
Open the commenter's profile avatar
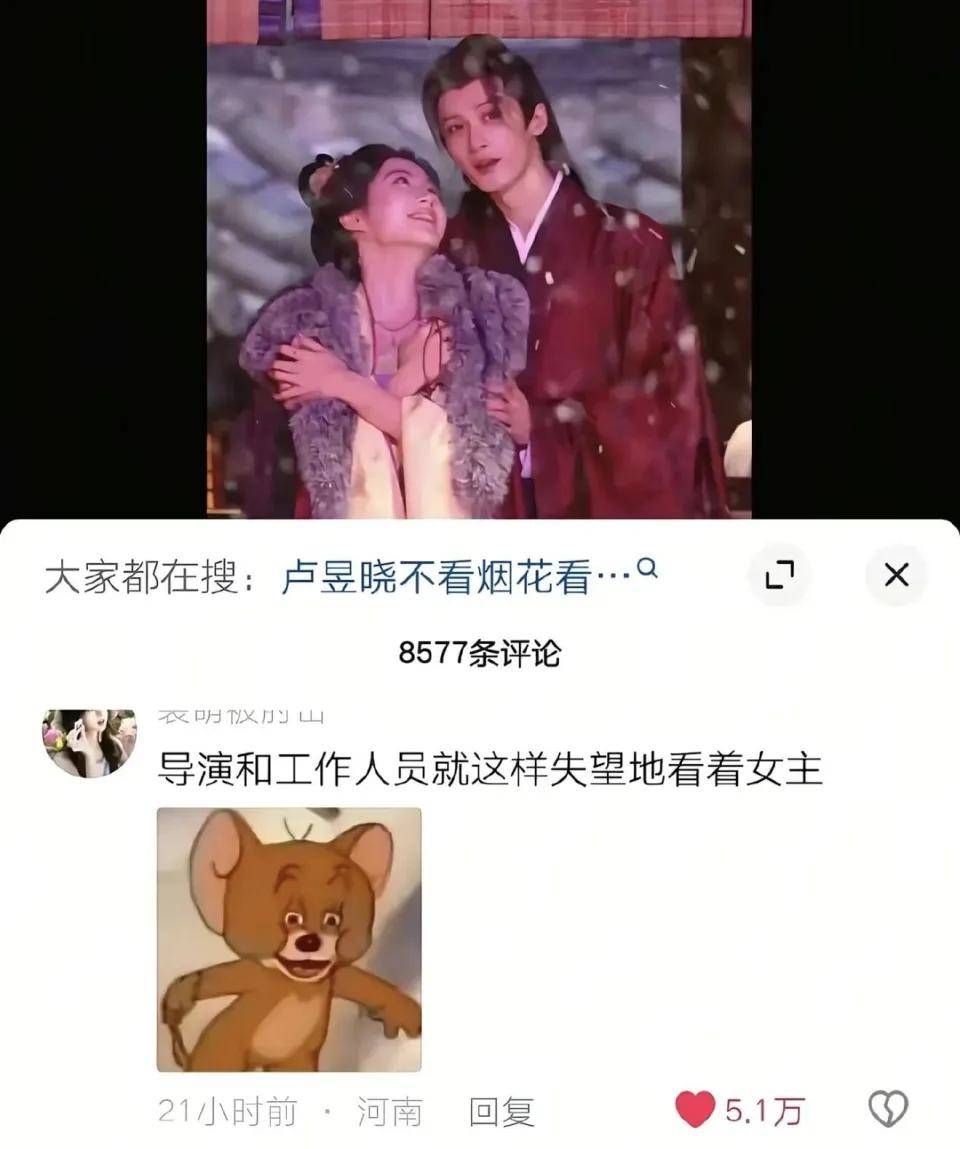point(89,742)
